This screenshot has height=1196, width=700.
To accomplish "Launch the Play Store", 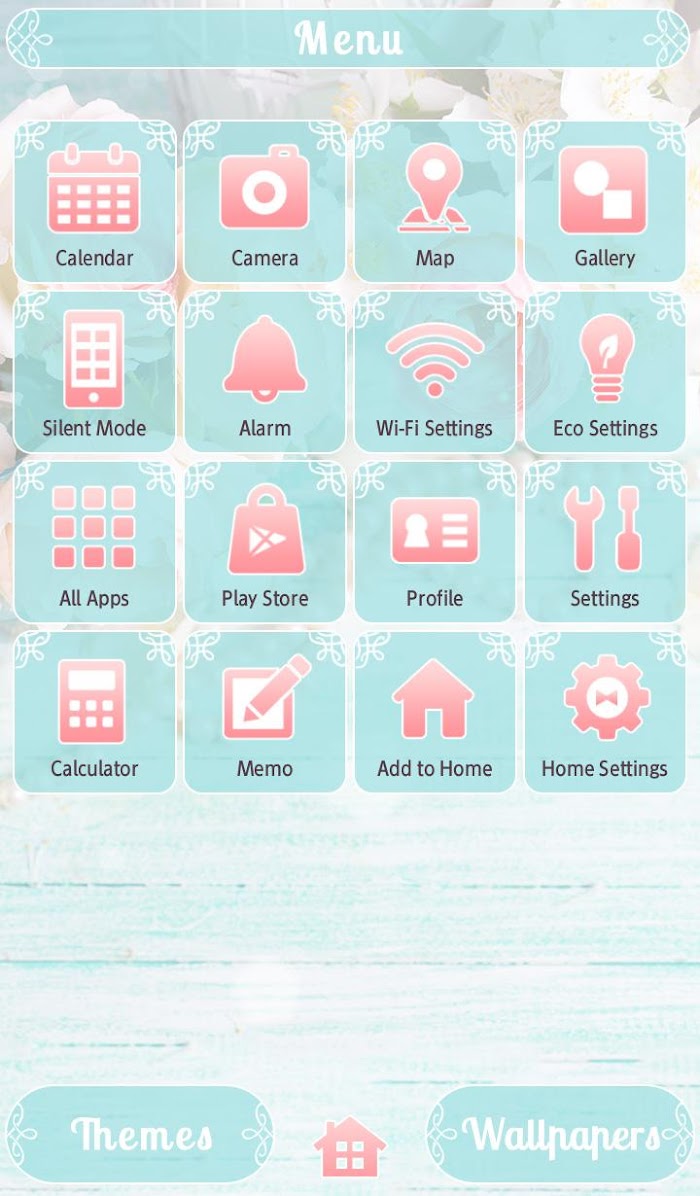I will (265, 542).
